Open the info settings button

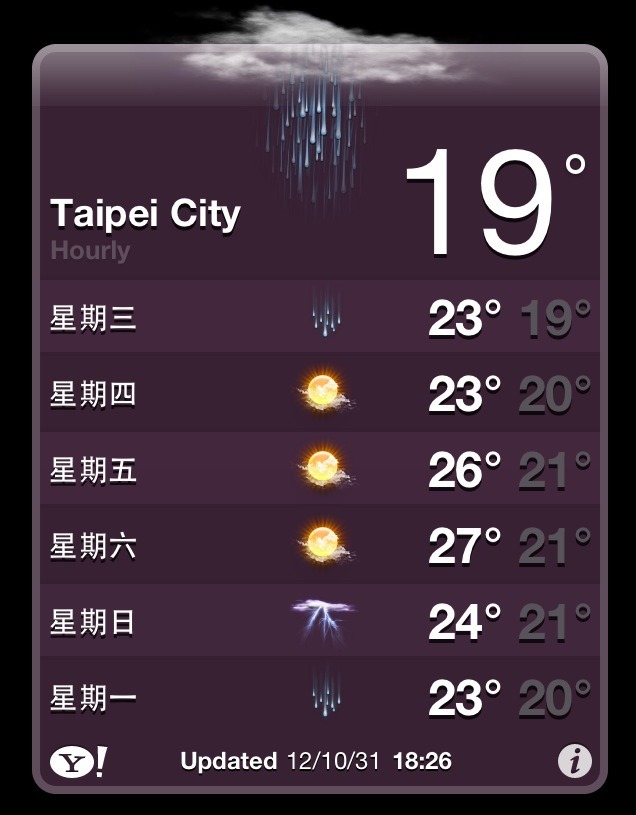(574, 762)
